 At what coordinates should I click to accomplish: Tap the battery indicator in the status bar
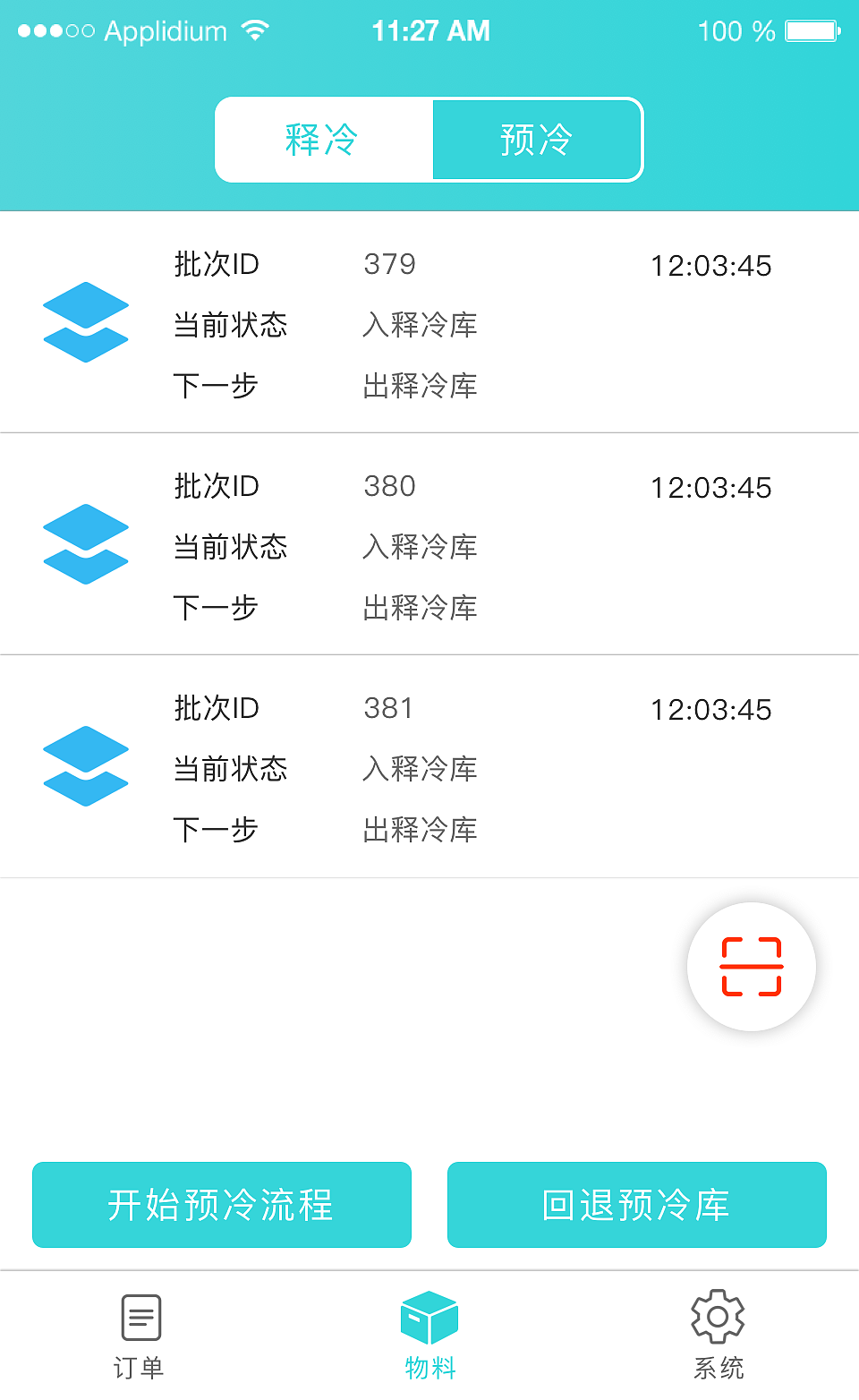coord(808,30)
